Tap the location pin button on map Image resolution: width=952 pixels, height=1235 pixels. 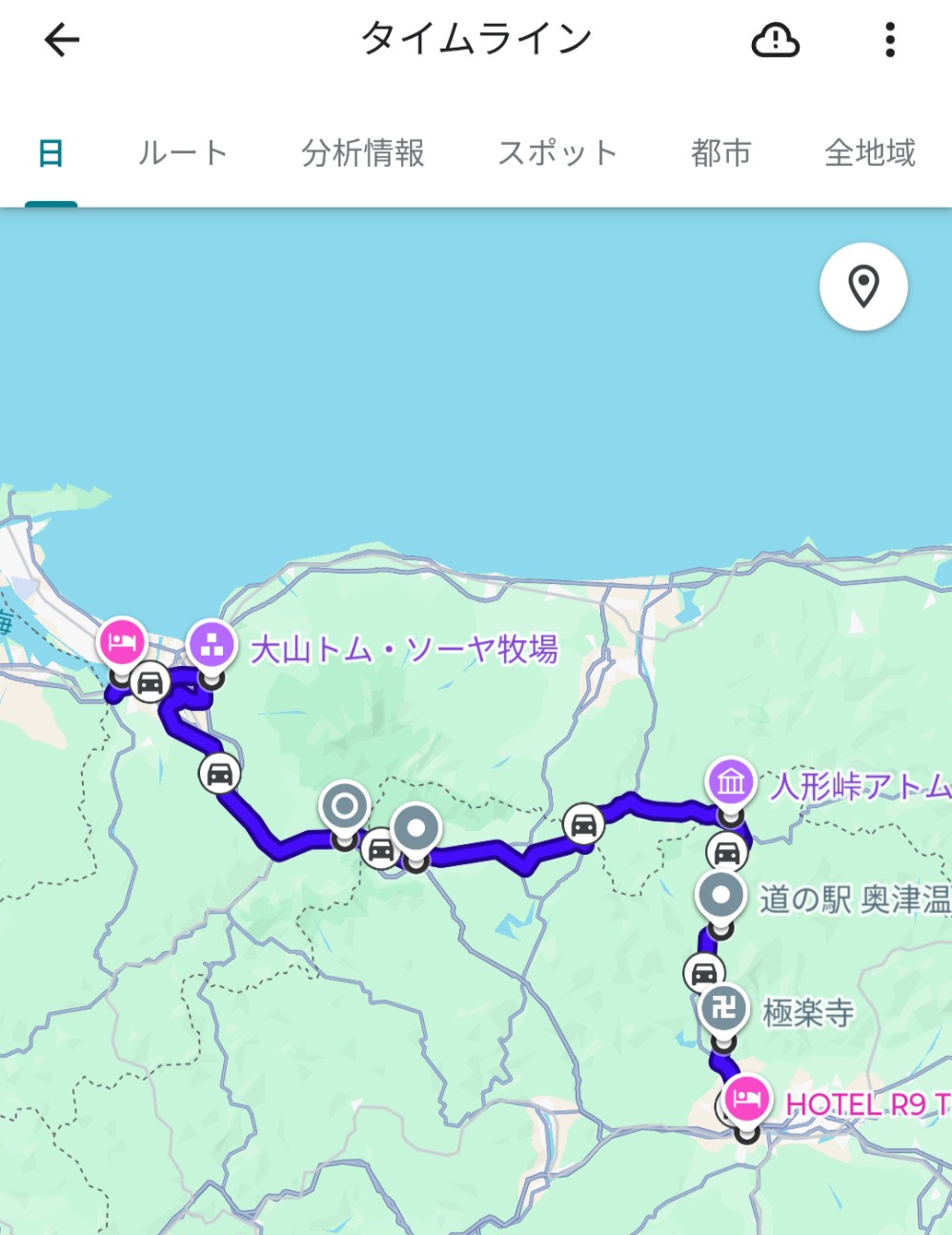(863, 287)
